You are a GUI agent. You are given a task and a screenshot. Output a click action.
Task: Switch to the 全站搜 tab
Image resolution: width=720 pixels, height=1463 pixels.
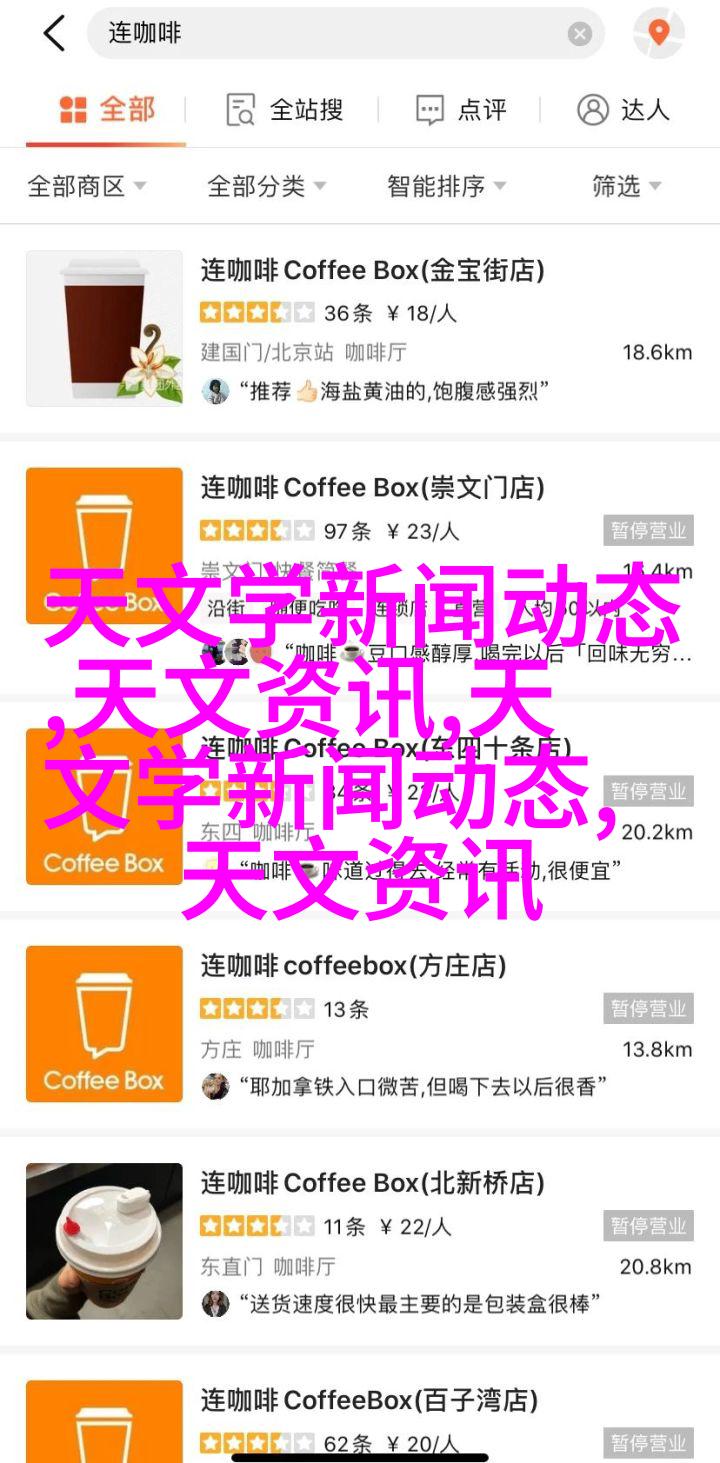(285, 110)
